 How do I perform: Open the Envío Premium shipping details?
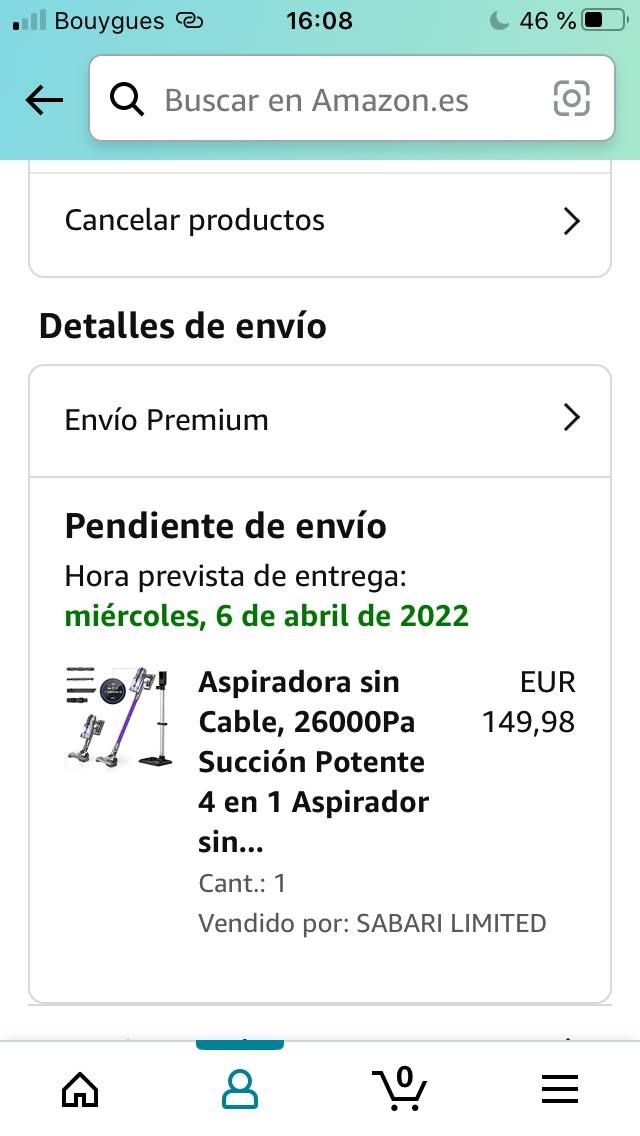(320, 420)
